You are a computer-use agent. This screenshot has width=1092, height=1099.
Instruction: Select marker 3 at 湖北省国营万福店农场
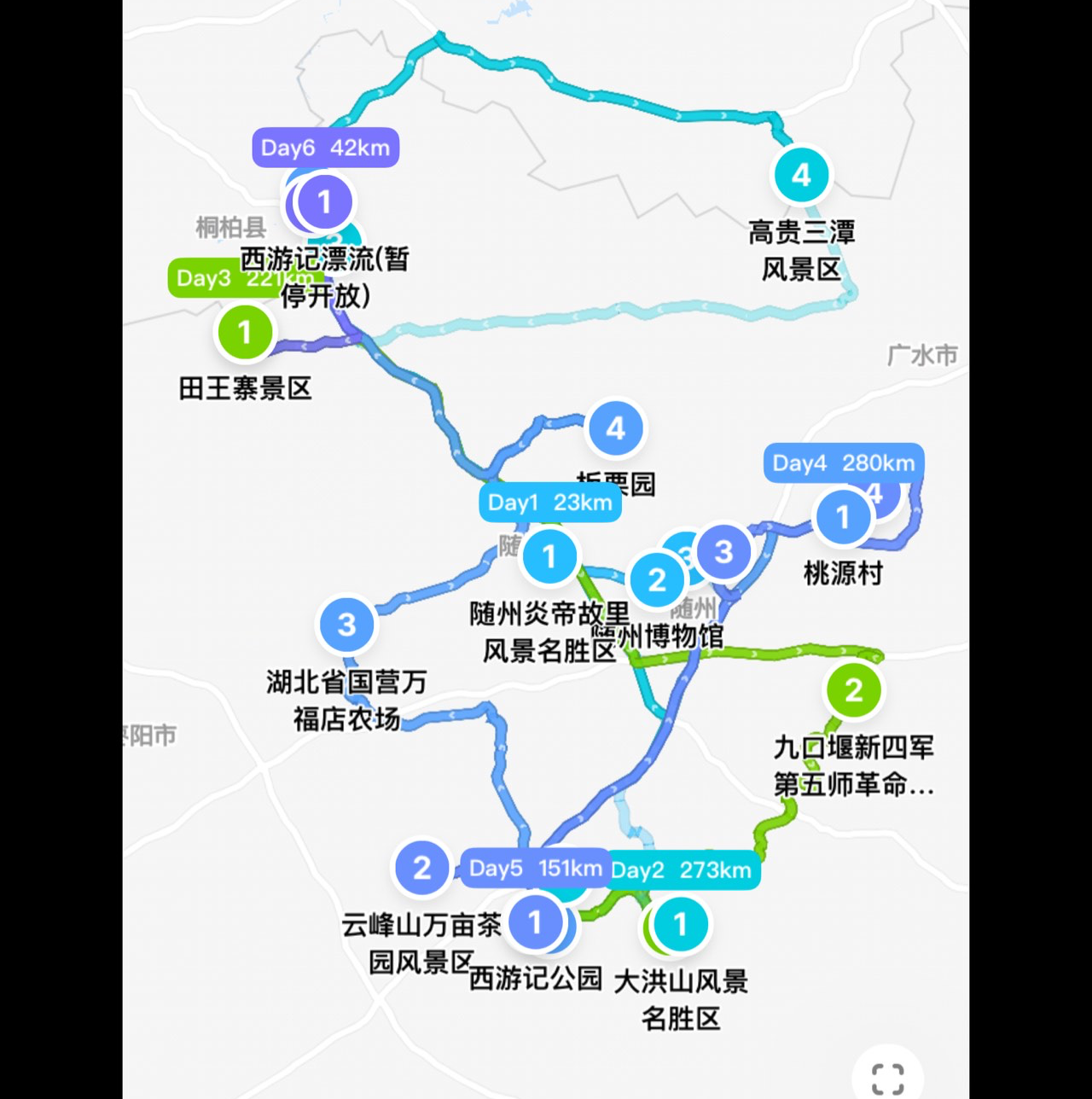coord(345,625)
